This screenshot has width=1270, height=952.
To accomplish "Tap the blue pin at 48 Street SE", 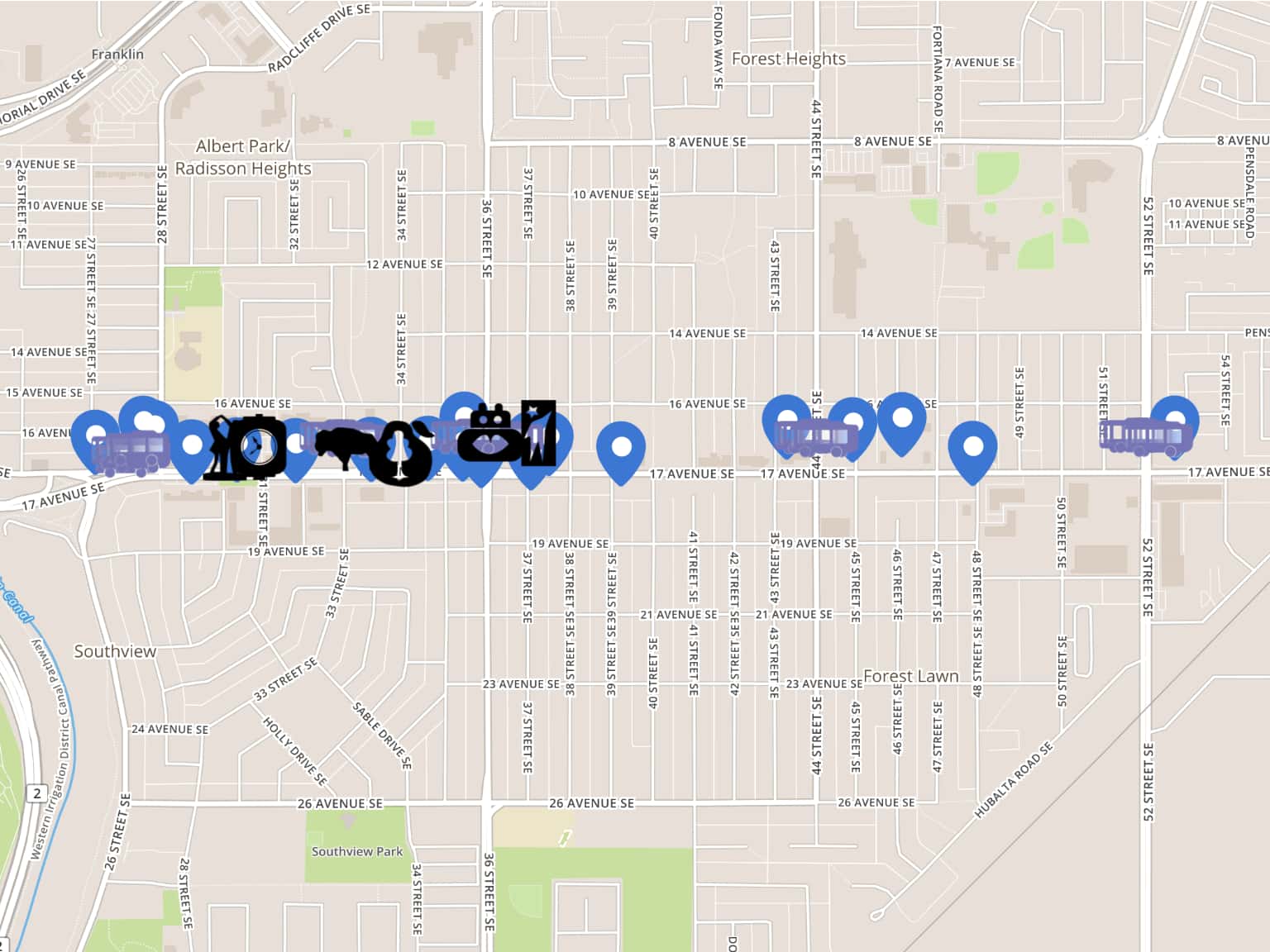I will click(x=972, y=449).
